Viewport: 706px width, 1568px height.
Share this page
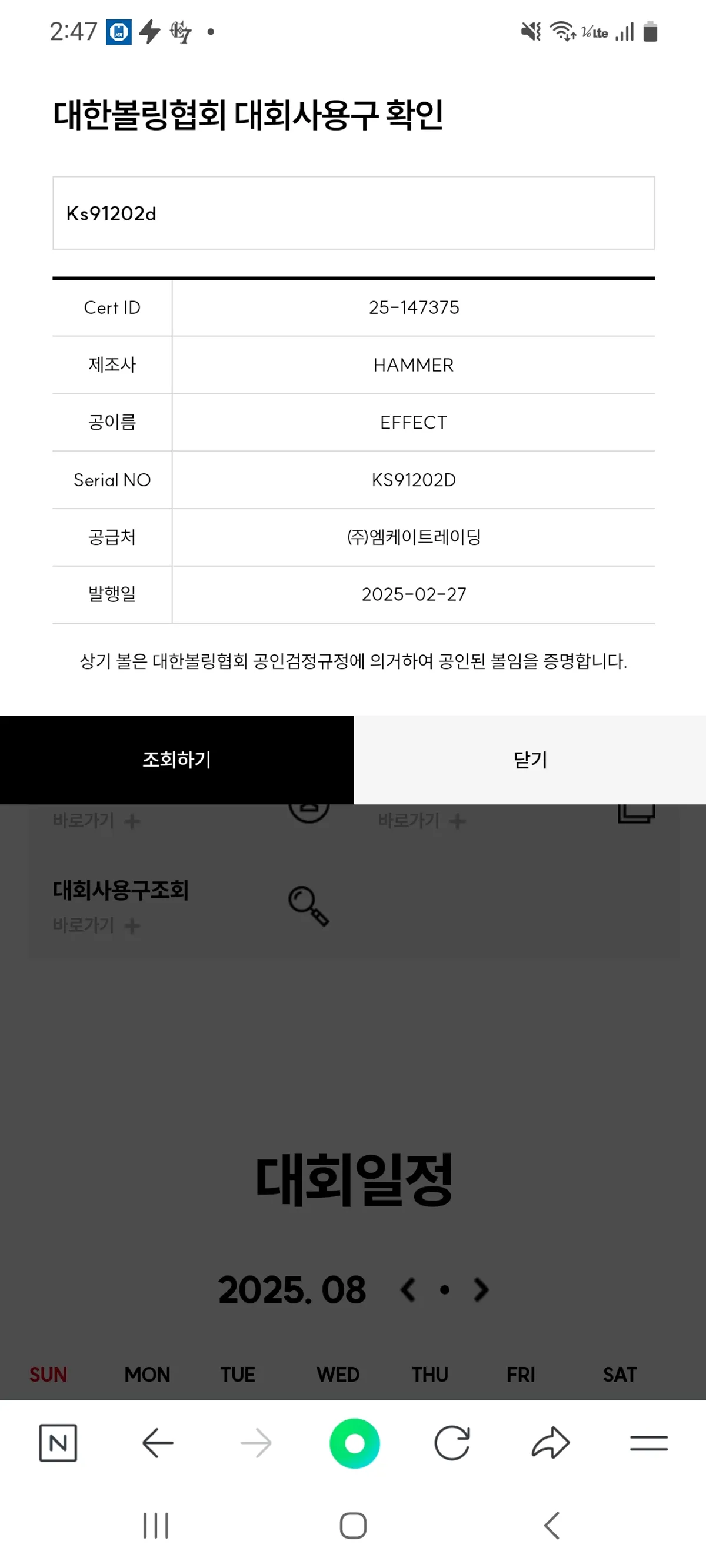coord(551,1443)
